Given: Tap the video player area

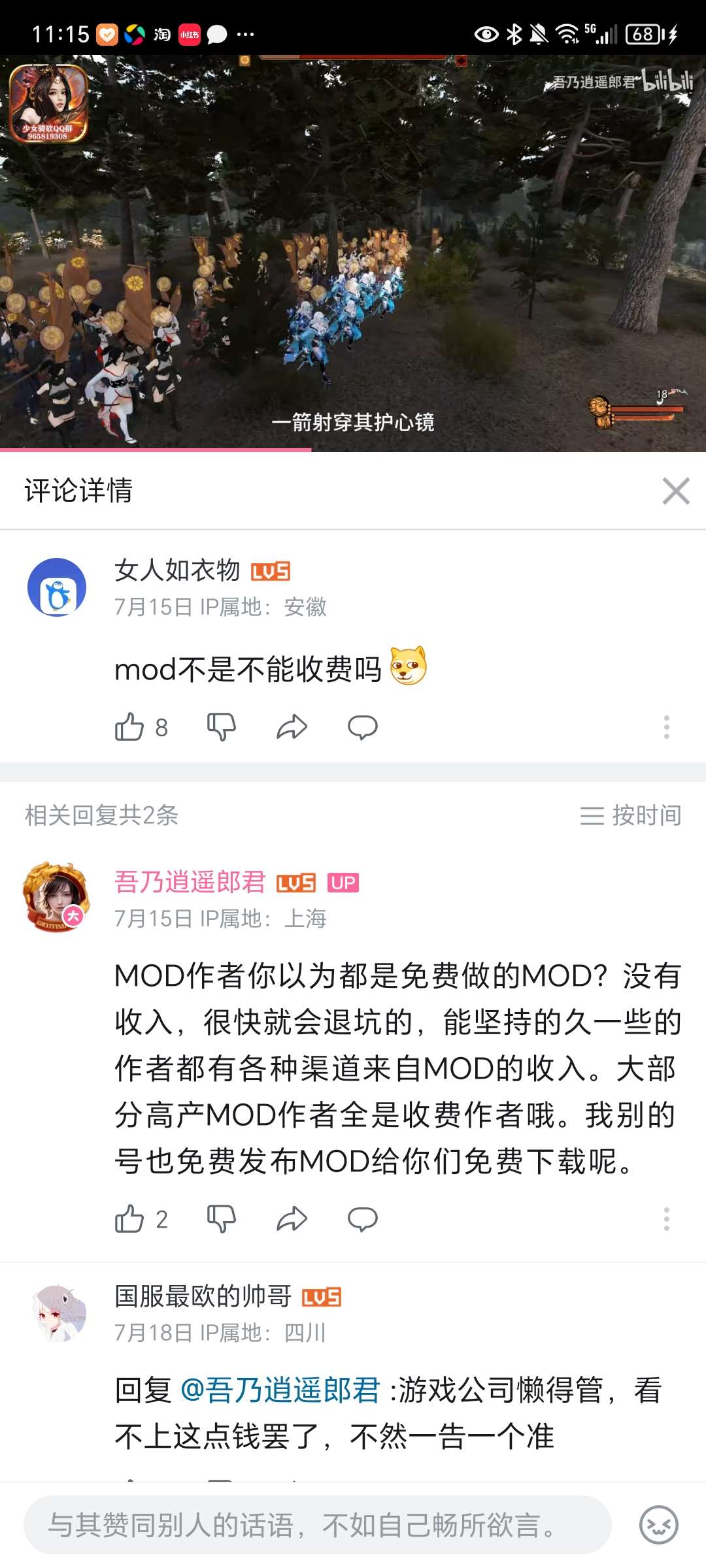Looking at the screenshot, I should [353, 255].
